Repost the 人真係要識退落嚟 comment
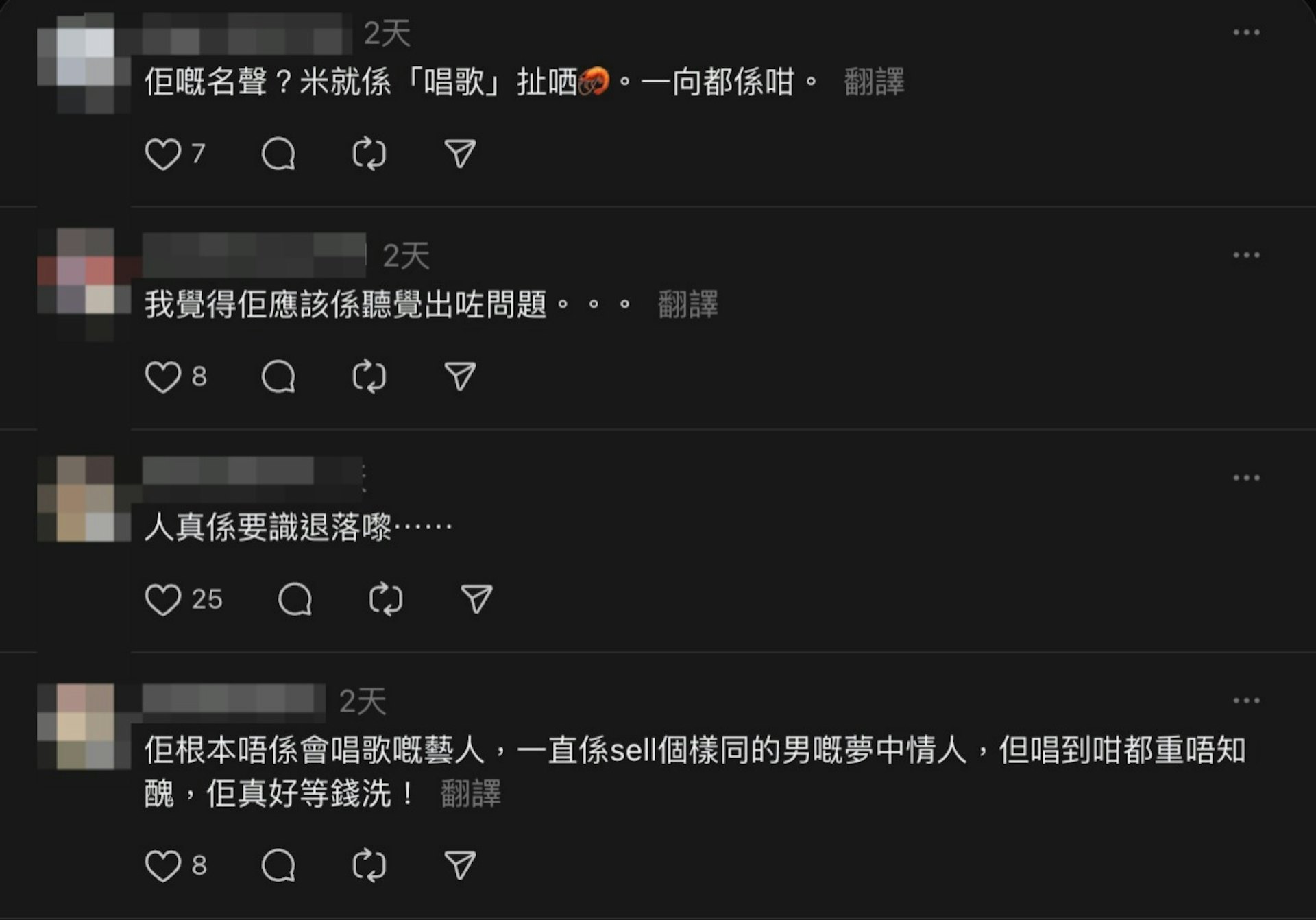This screenshot has width=1316, height=920. click(x=386, y=600)
